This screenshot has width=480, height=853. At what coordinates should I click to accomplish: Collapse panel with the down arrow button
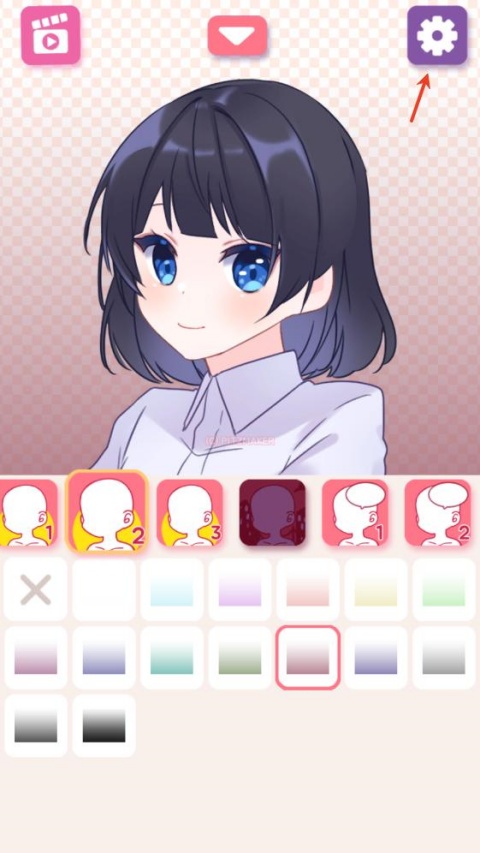coord(237,35)
